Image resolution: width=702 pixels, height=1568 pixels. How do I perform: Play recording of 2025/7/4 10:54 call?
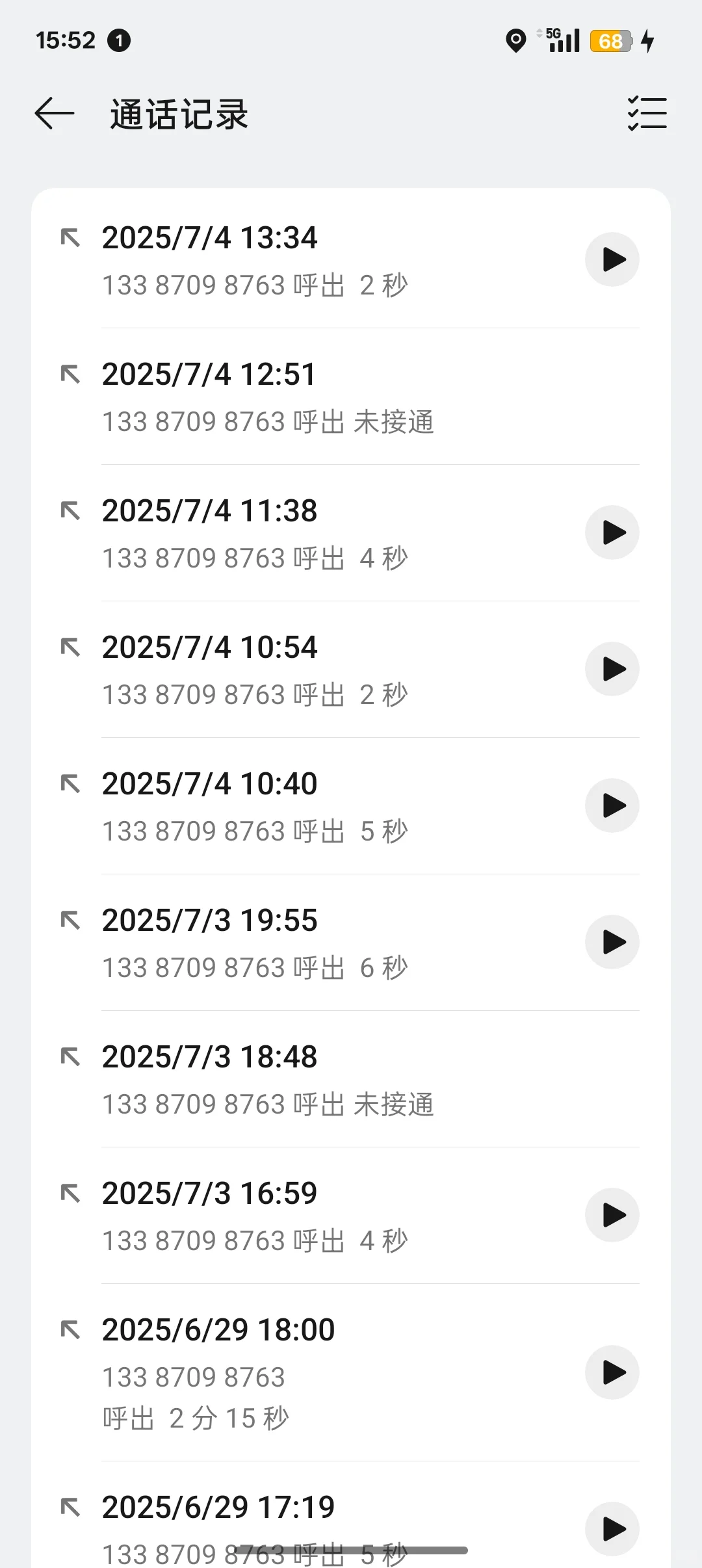pyautogui.click(x=612, y=669)
